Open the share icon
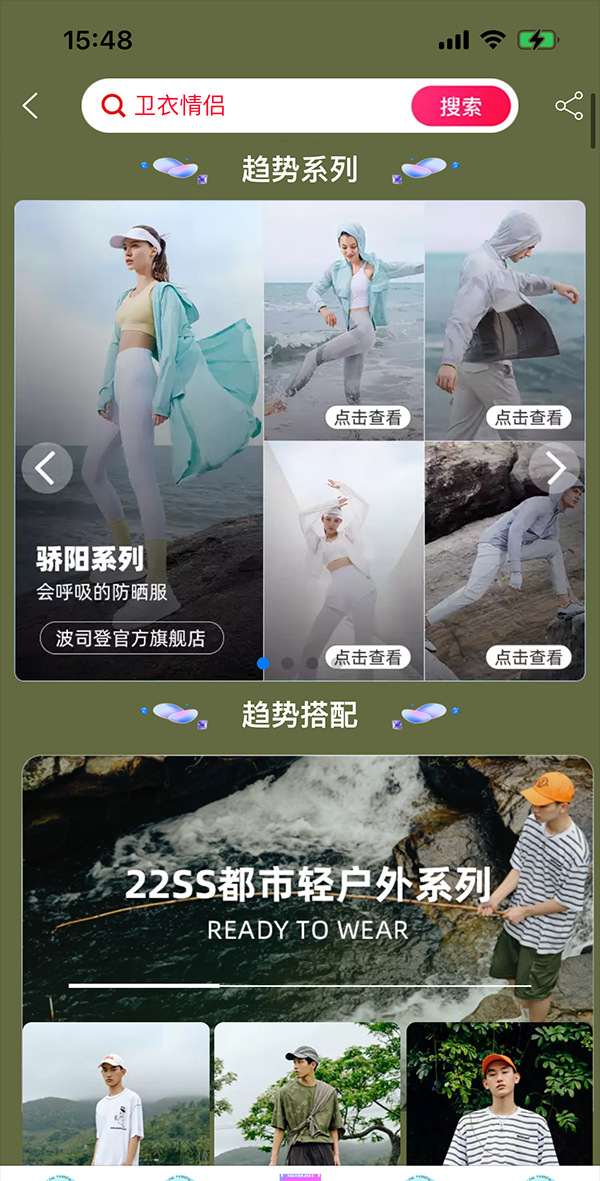 pyautogui.click(x=569, y=106)
